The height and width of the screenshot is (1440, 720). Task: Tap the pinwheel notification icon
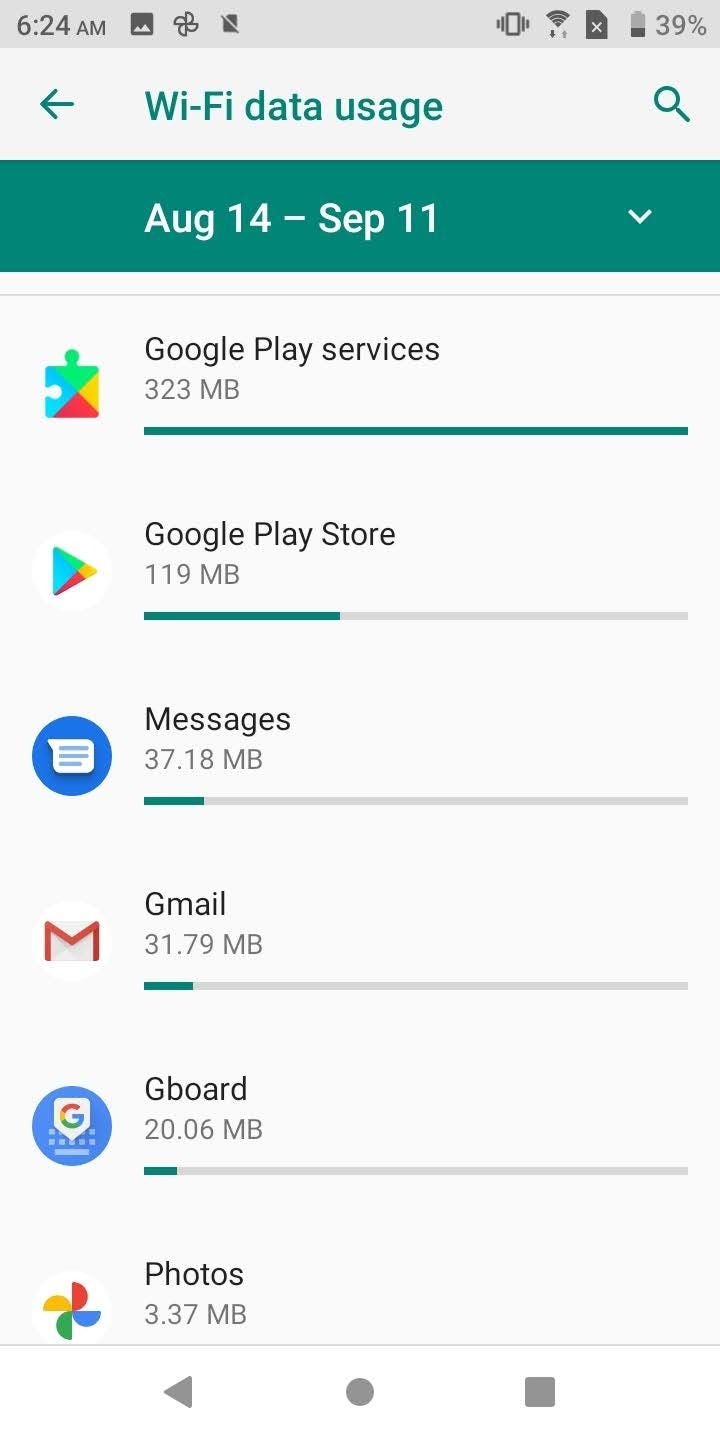click(186, 24)
